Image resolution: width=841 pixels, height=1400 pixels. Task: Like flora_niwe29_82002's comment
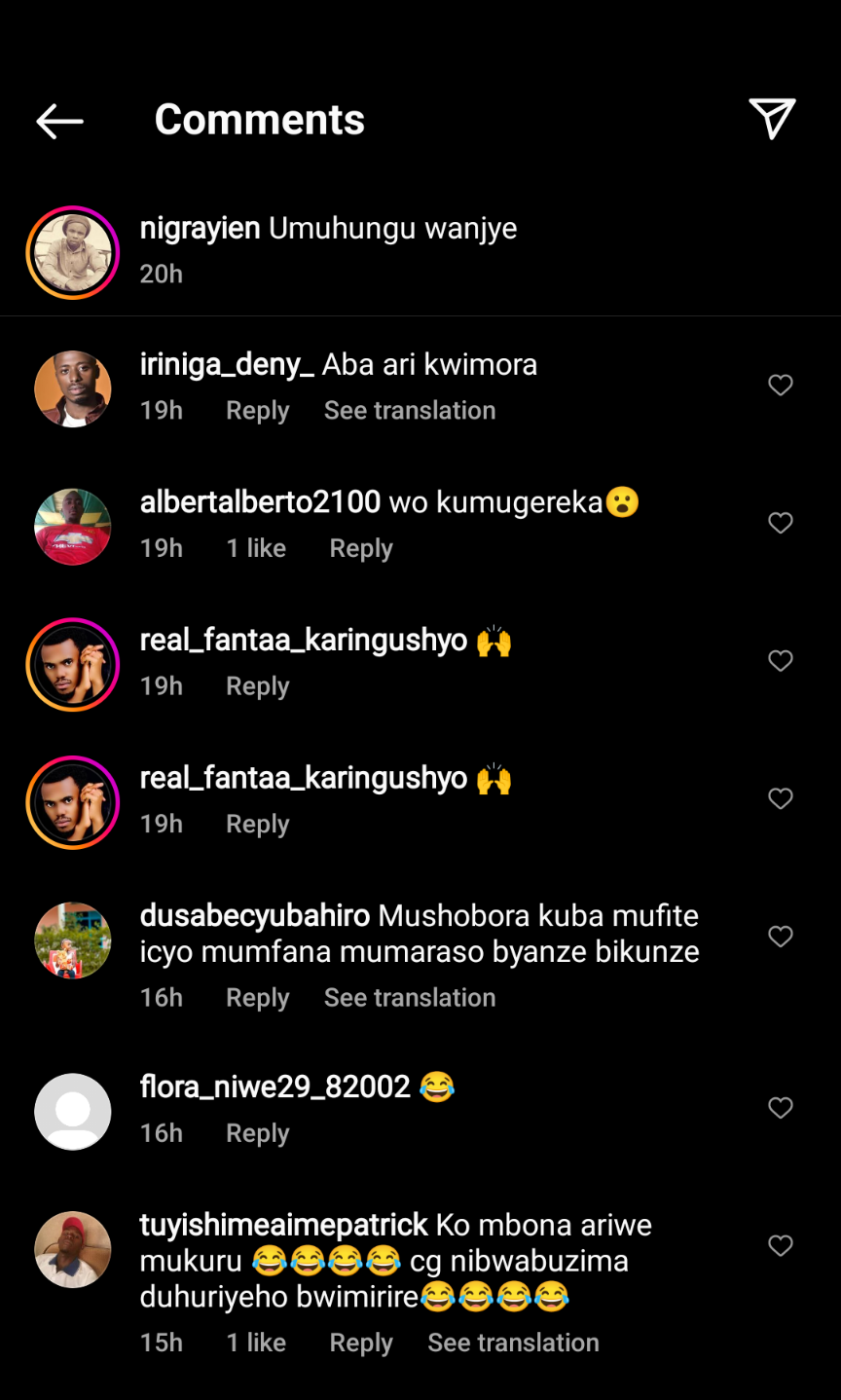click(x=781, y=1108)
